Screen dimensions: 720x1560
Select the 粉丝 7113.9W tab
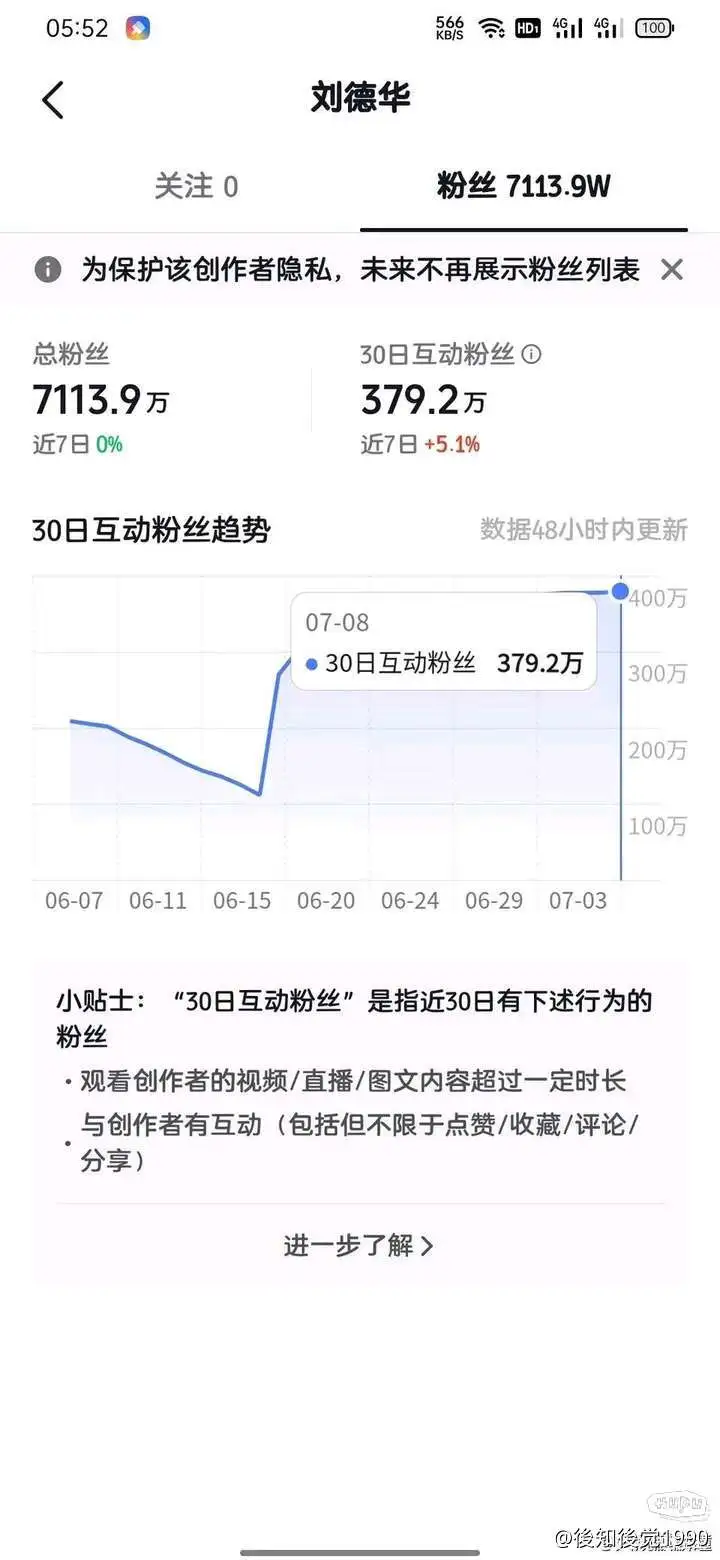[524, 187]
